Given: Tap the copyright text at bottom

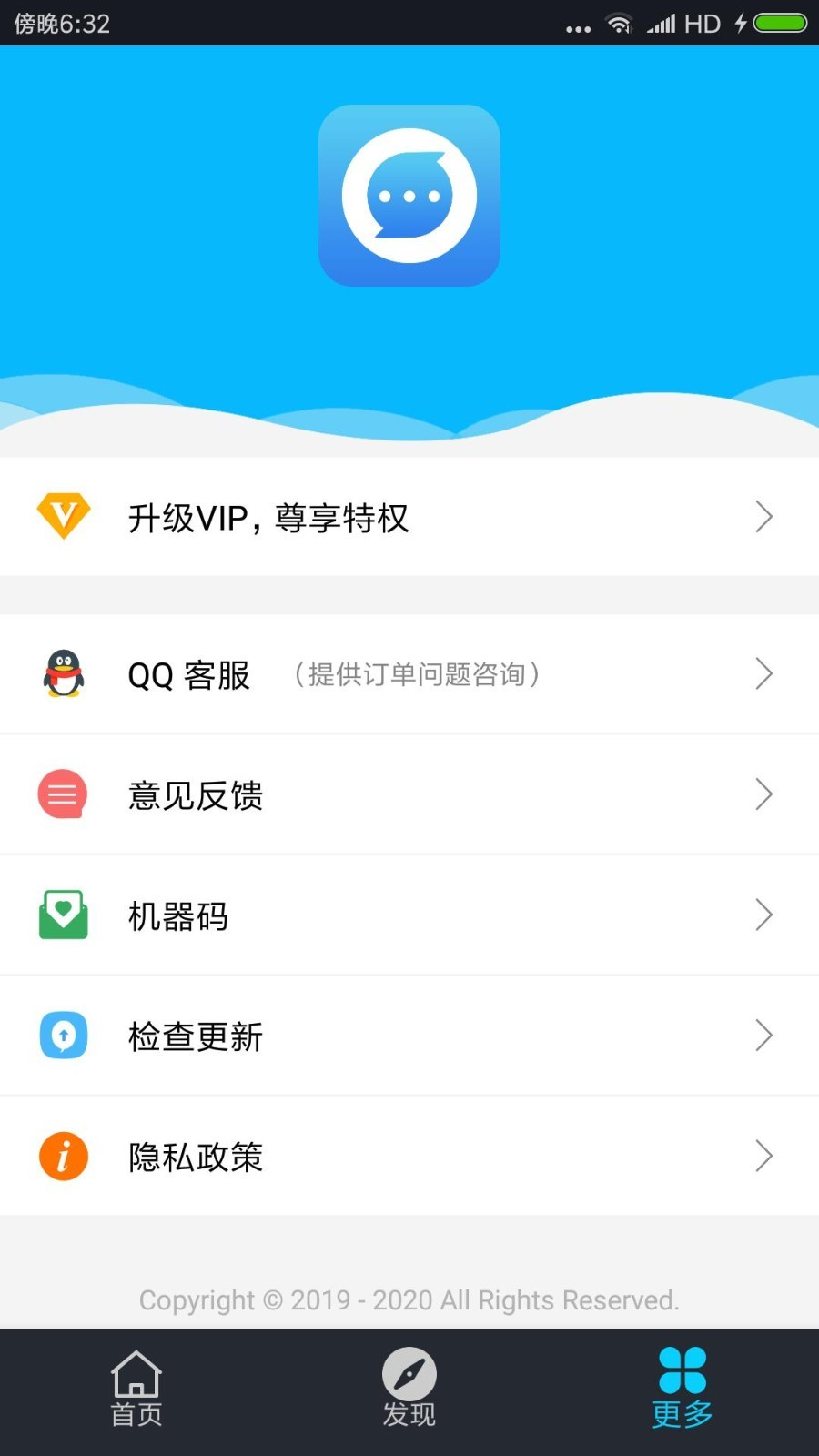Looking at the screenshot, I should tap(409, 1300).
